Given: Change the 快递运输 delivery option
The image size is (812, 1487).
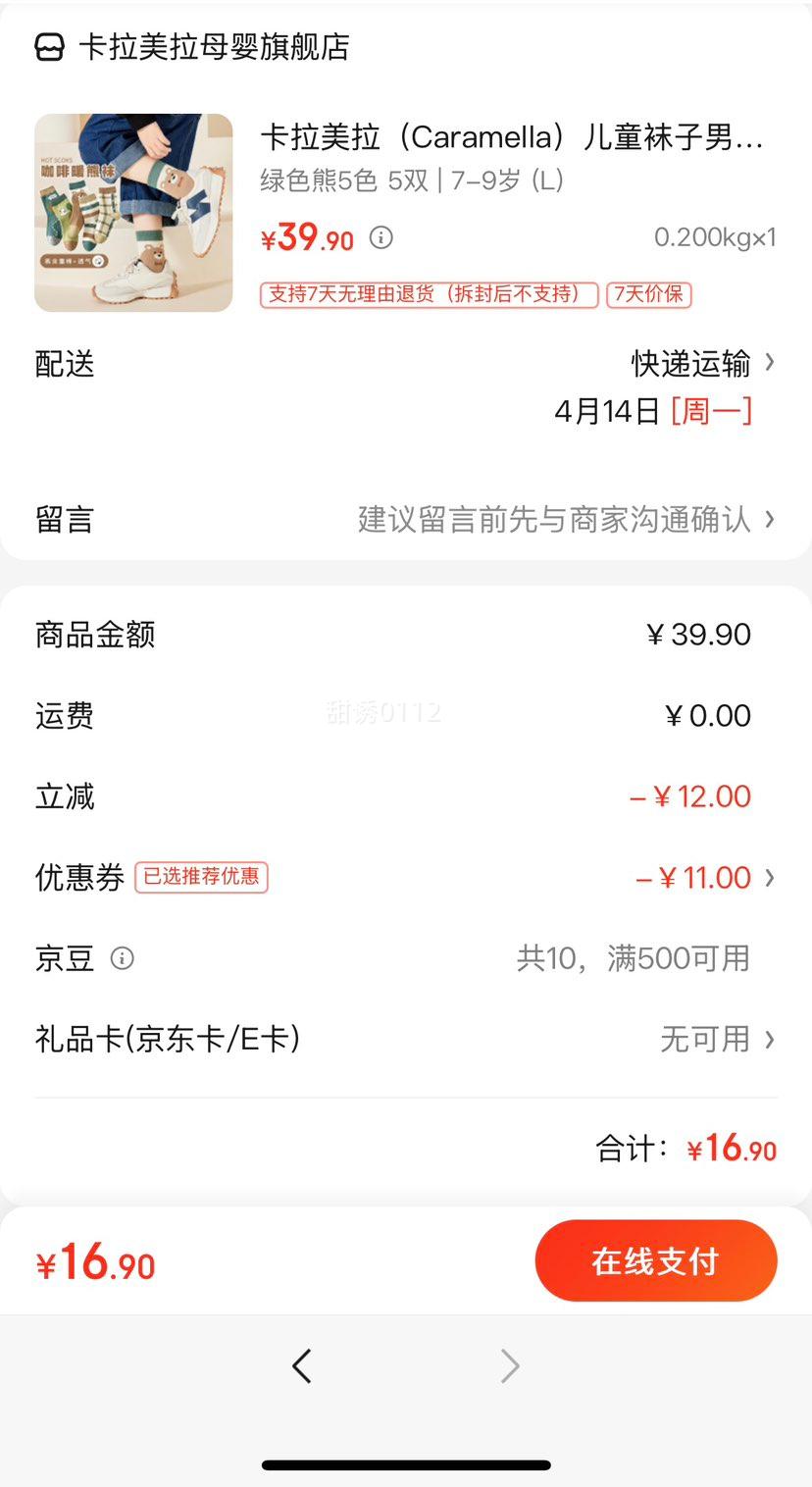Looking at the screenshot, I should tap(701, 364).
